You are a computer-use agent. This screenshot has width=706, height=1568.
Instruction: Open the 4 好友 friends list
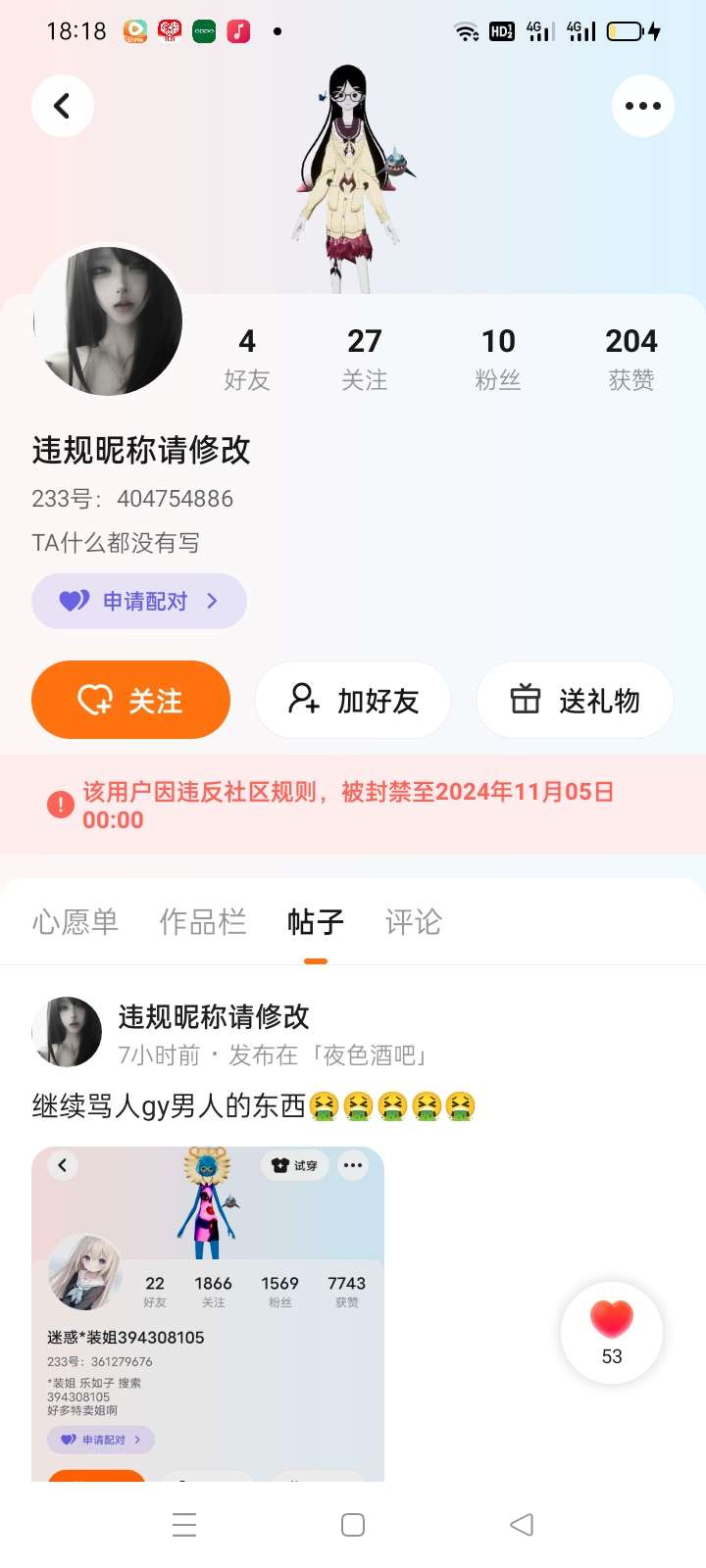[247, 358]
